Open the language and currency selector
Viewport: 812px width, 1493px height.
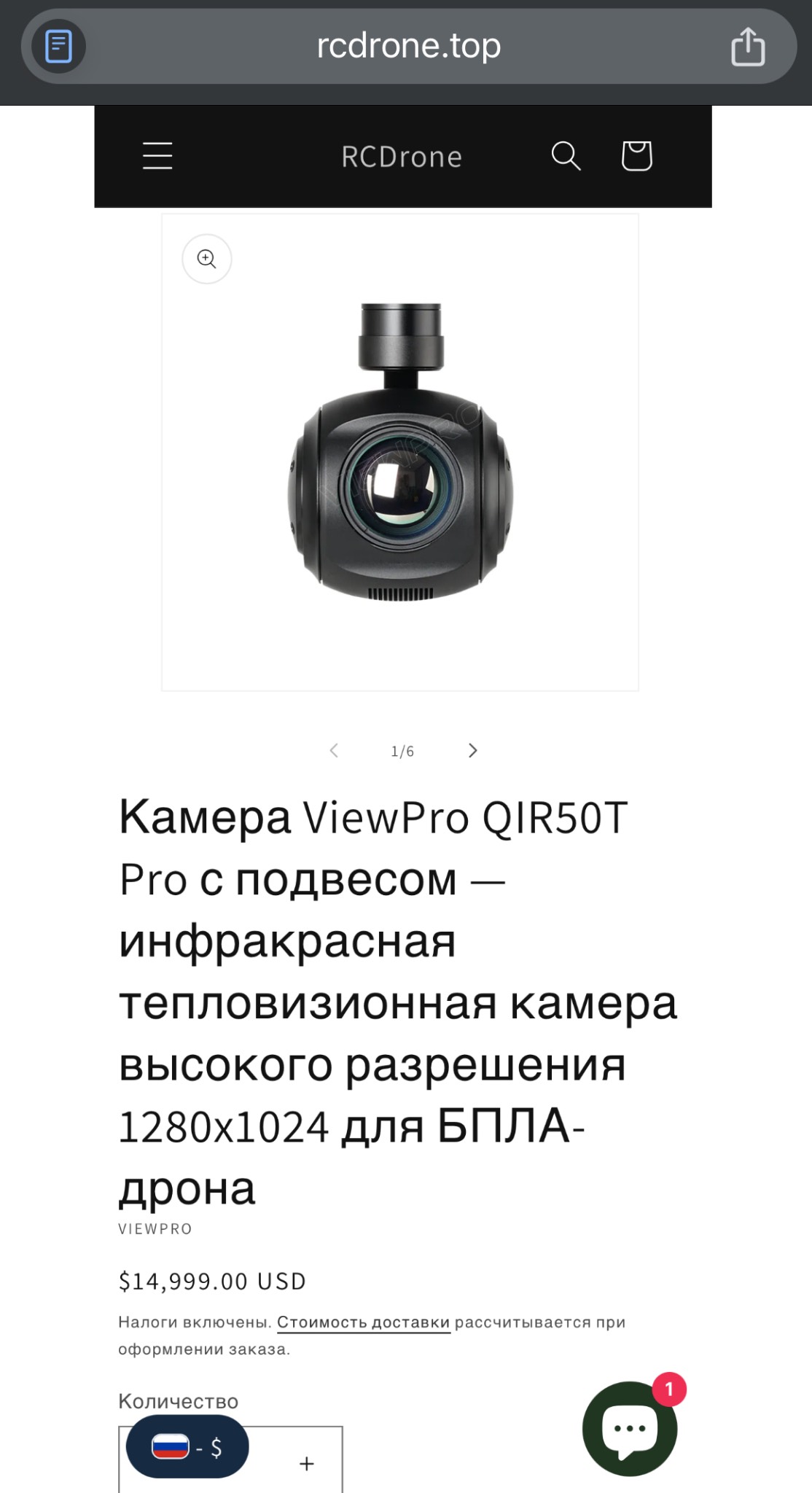[187, 1447]
